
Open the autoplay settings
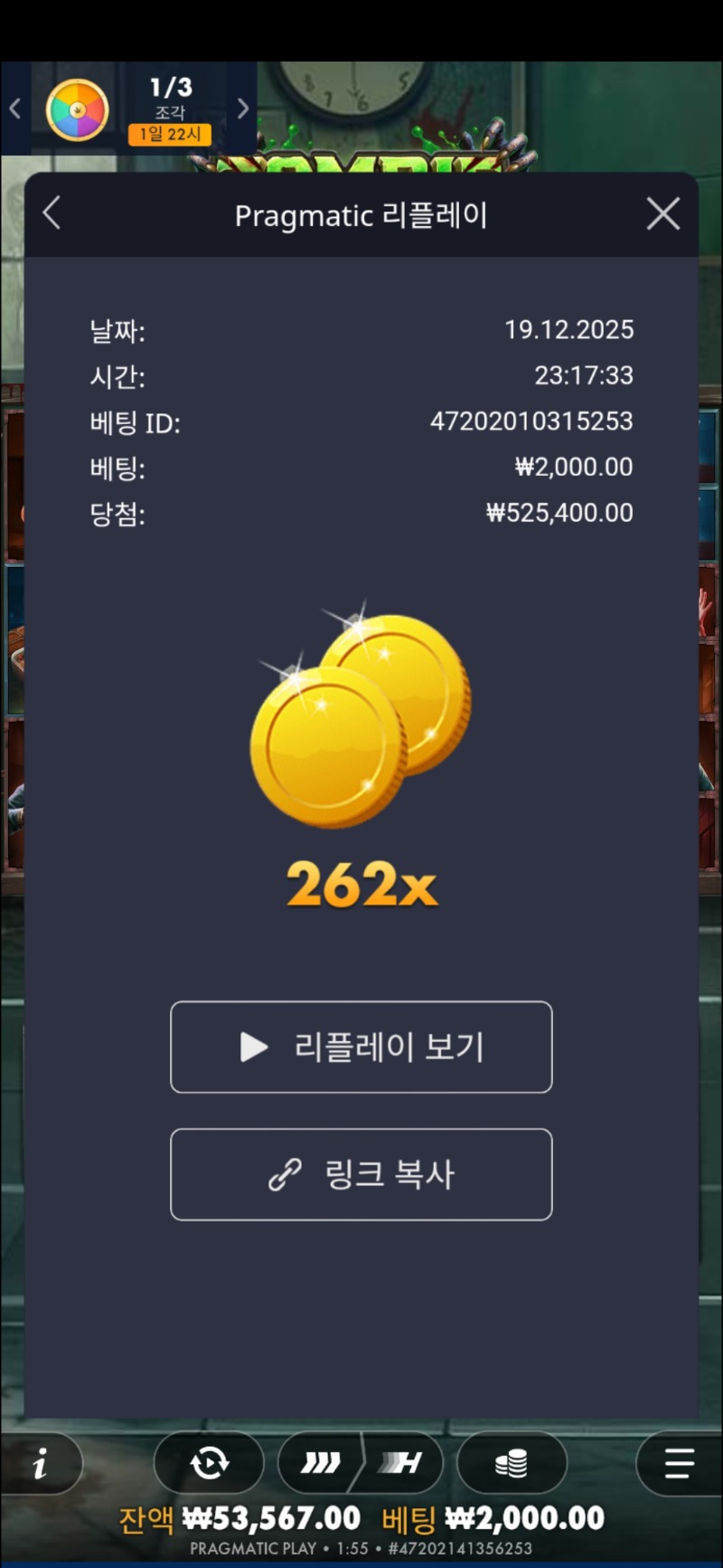pos(210,1463)
